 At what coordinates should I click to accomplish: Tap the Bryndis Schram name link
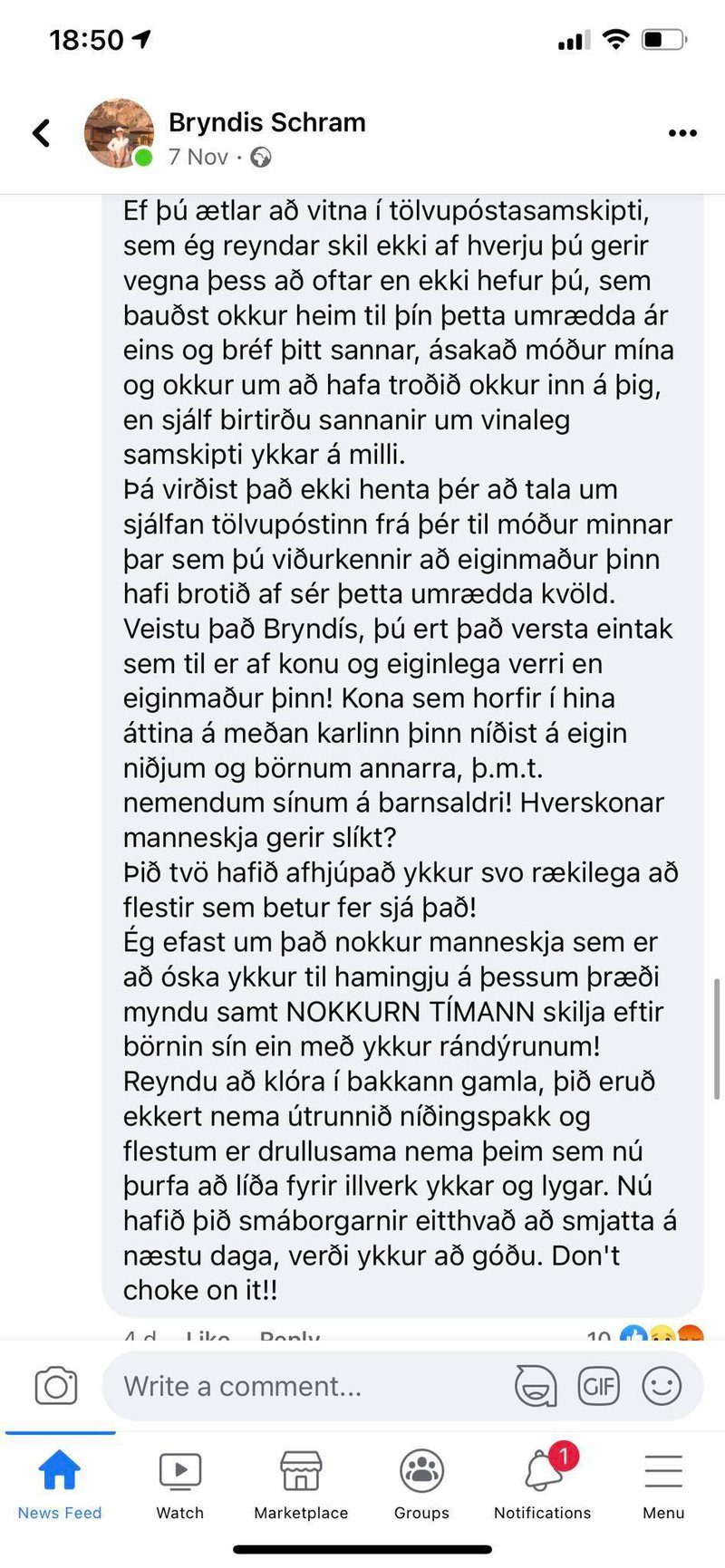(x=266, y=122)
